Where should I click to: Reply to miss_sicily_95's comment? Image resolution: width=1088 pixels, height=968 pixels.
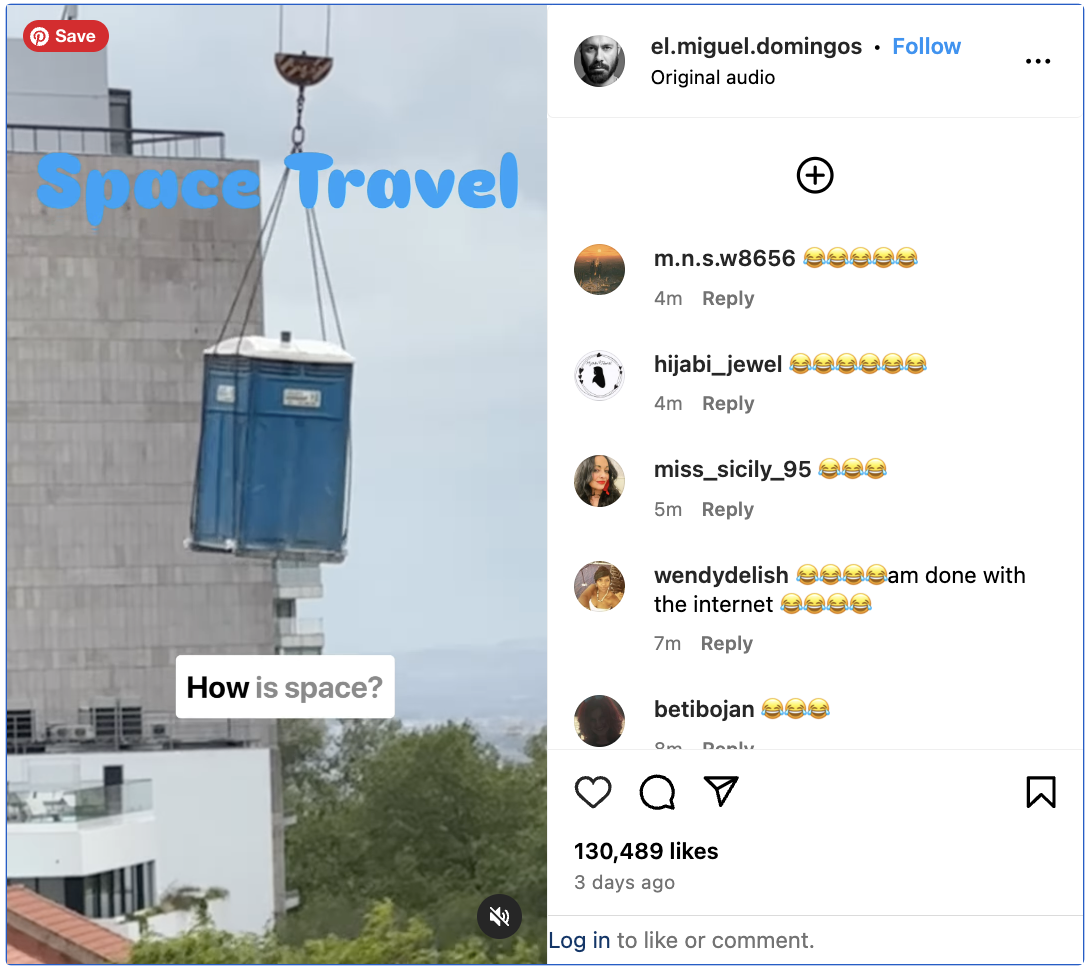pos(727,510)
